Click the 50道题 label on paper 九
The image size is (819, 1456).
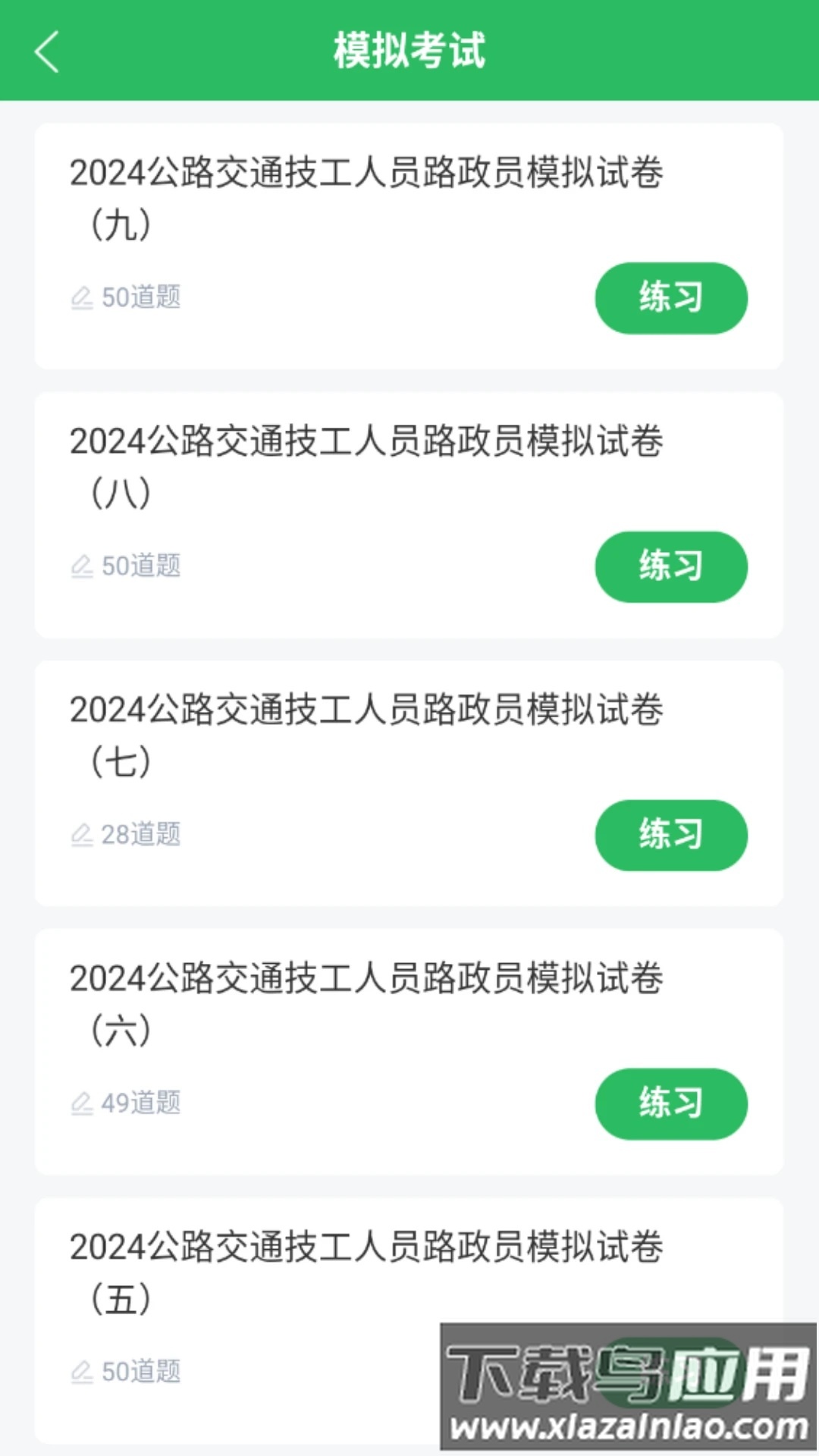142,298
